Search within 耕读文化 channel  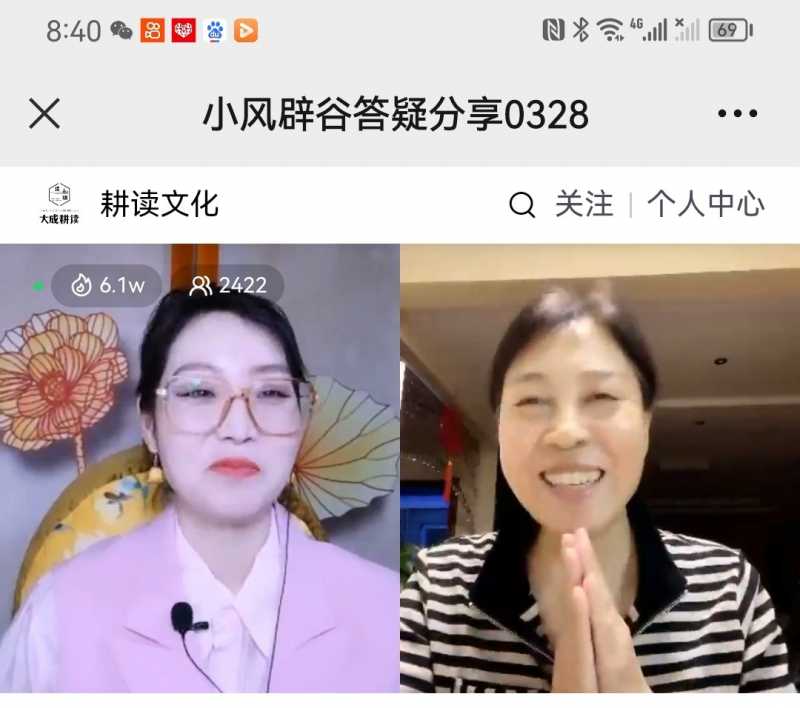pyautogui.click(x=522, y=205)
